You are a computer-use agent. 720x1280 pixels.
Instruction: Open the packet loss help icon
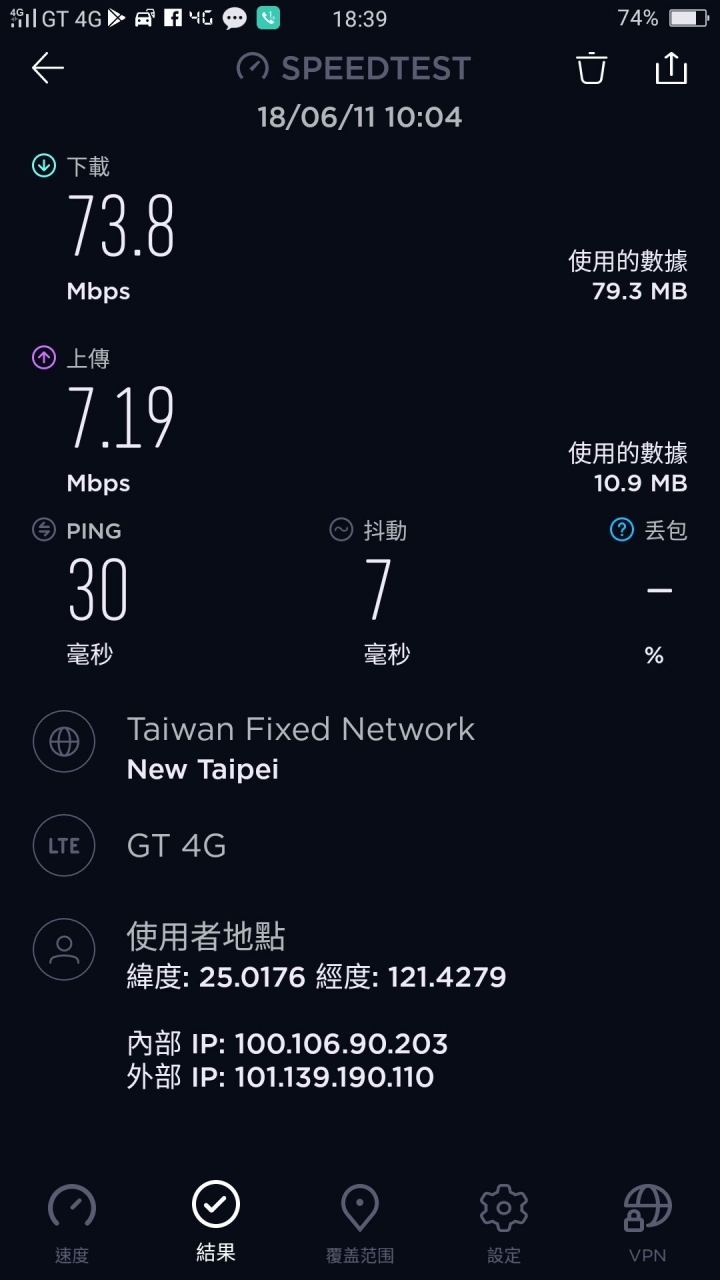(x=622, y=530)
